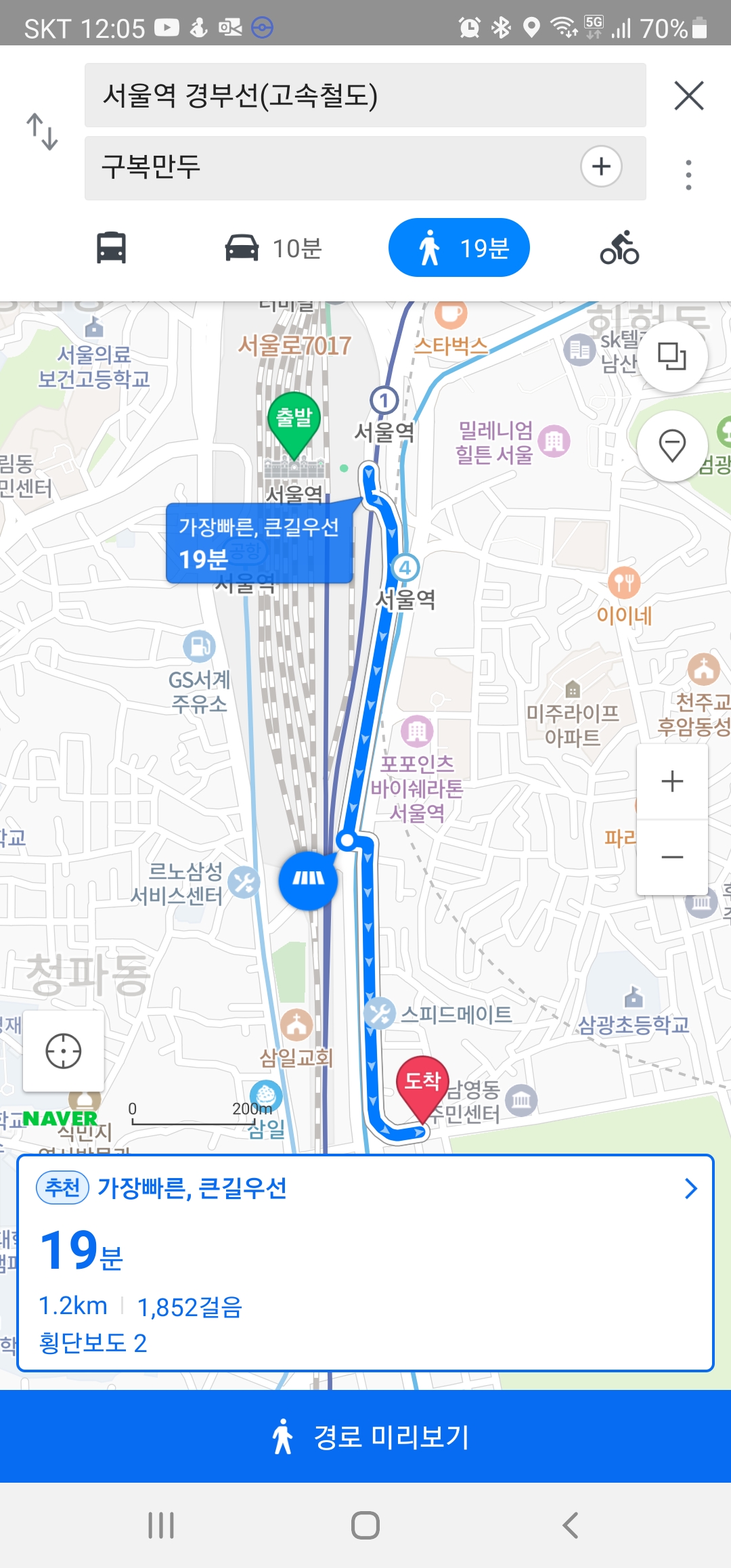The image size is (731, 1568).
Task: Edit the starting point 서울역 경부선(고속철도)
Action: pos(365,95)
